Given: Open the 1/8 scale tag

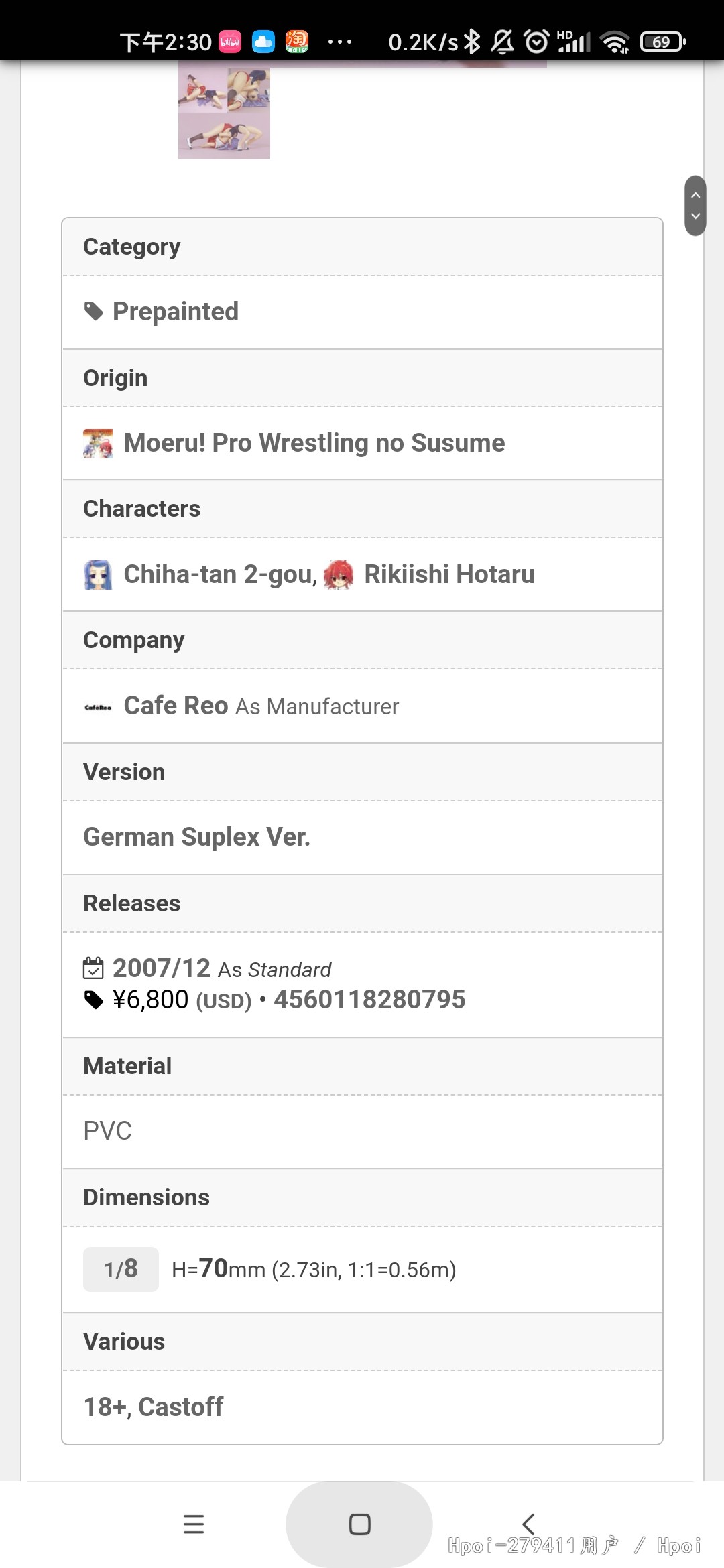Looking at the screenshot, I should (x=121, y=1269).
